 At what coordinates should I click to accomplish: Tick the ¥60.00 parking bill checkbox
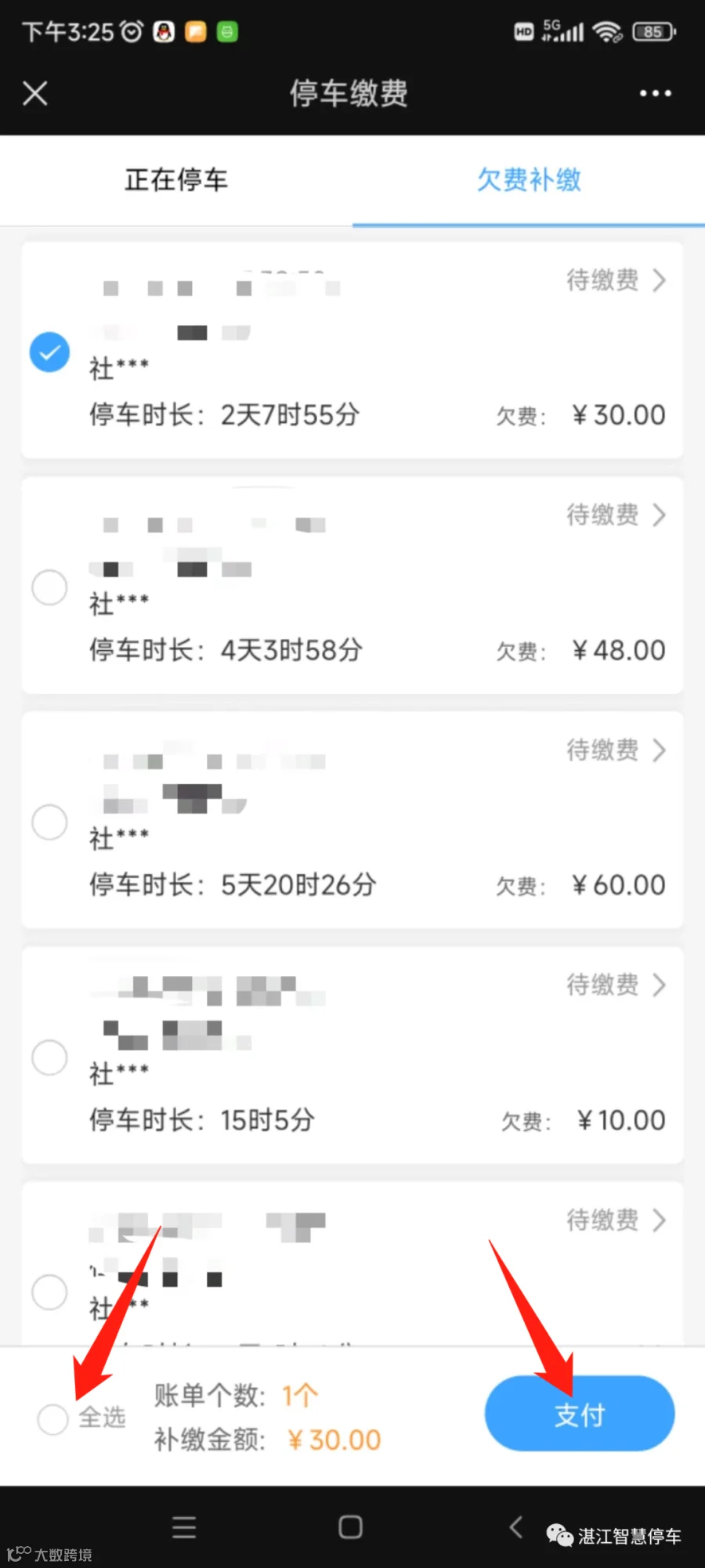point(49,822)
